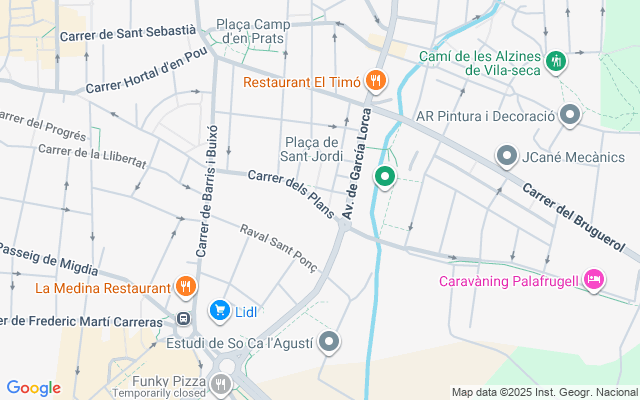Image resolution: width=640 pixels, height=400 pixels.
Task: Select the Lidl supermarket pin
Action: (220, 312)
